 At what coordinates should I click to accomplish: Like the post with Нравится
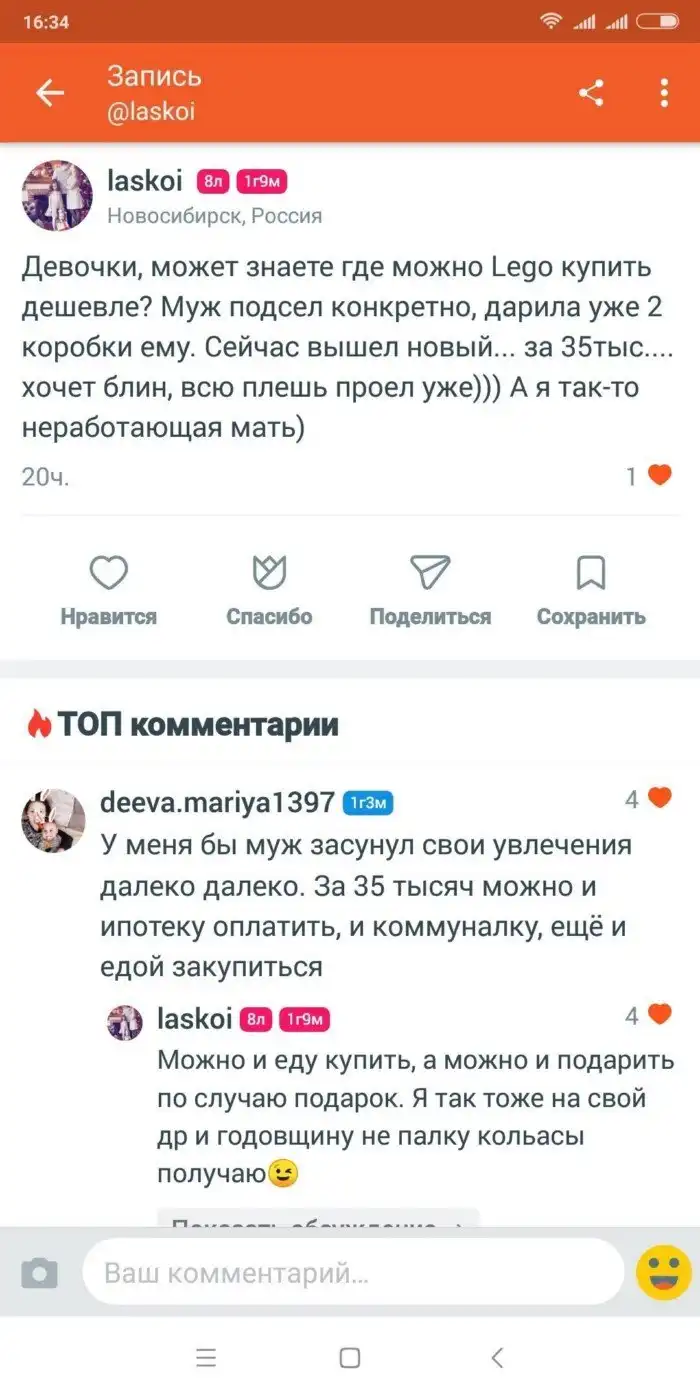click(x=109, y=590)
